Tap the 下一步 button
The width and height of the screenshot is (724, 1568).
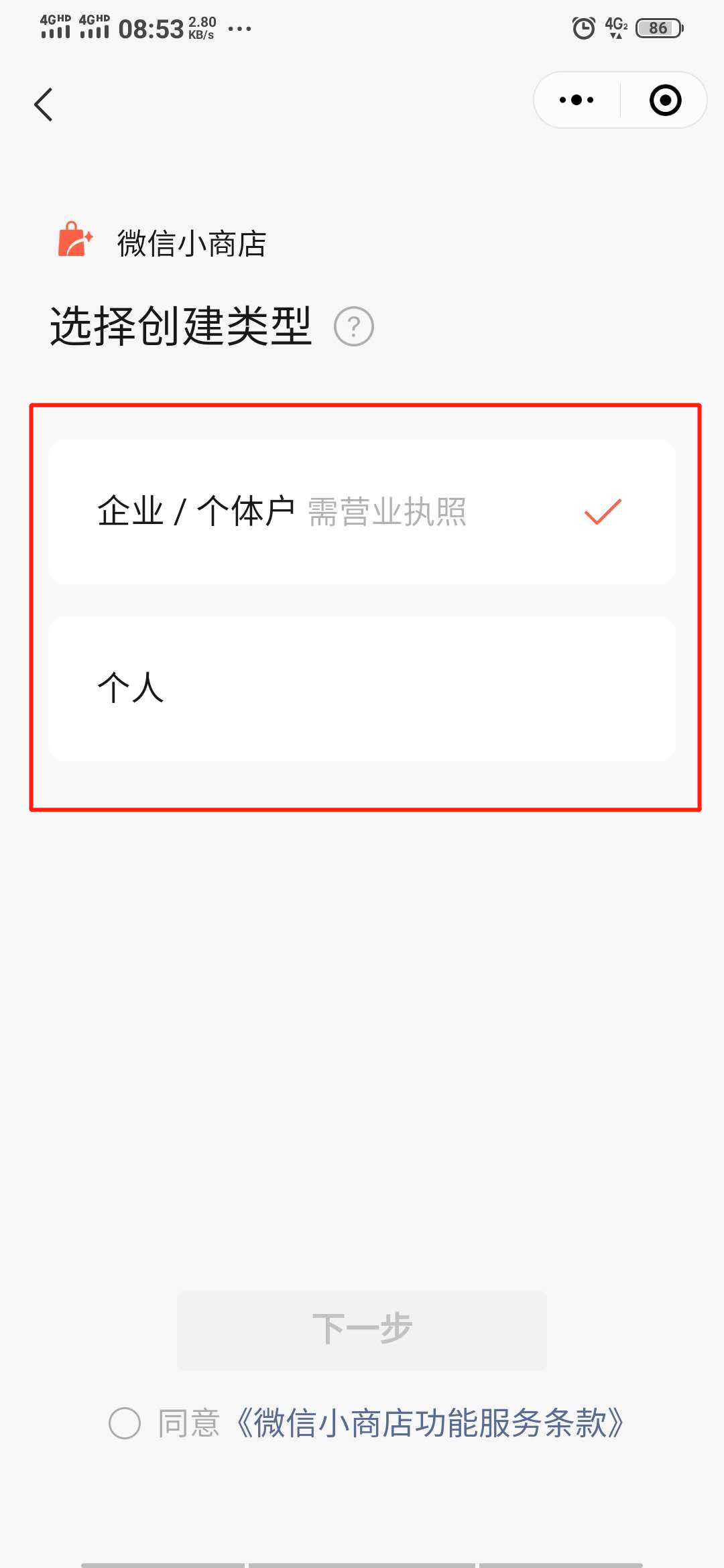click(362, 1329)
